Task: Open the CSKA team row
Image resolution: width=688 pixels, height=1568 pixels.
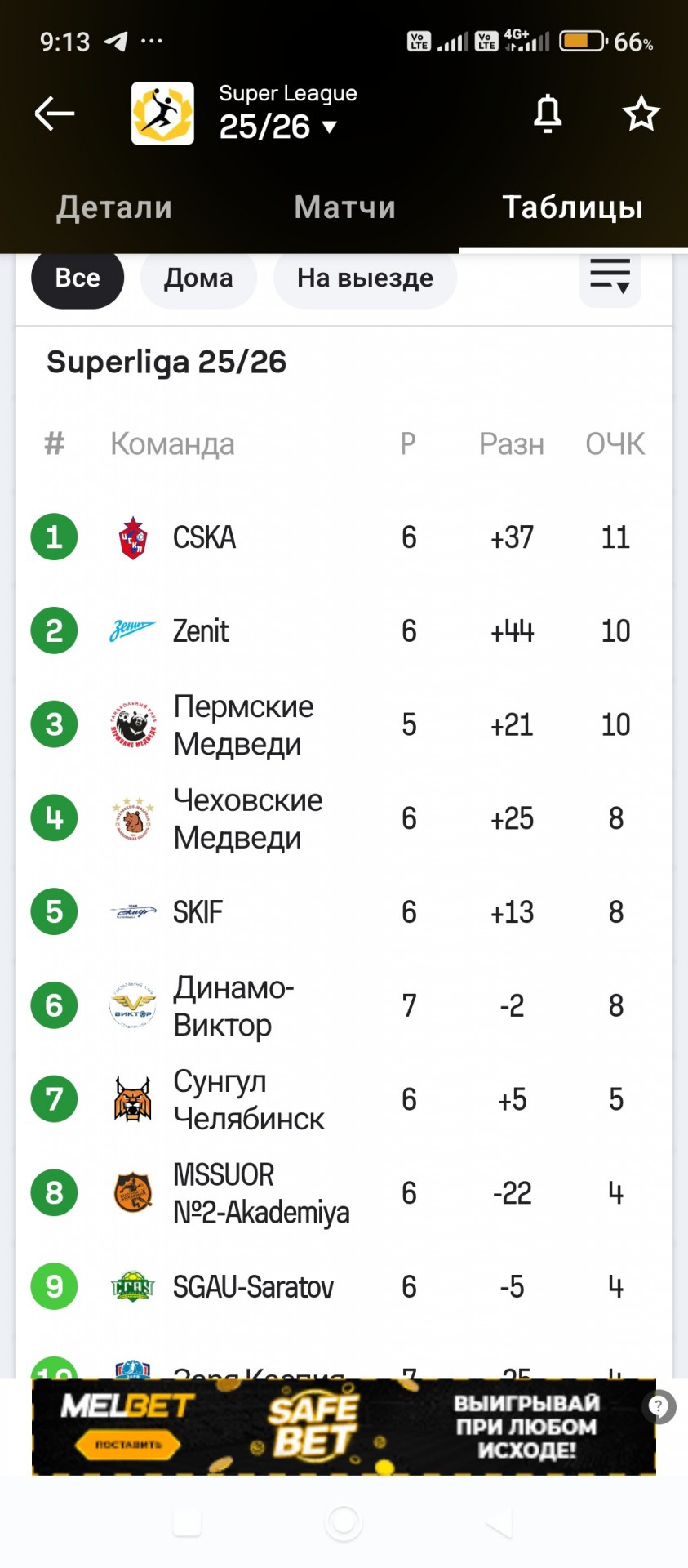Action: click(344, 537)
